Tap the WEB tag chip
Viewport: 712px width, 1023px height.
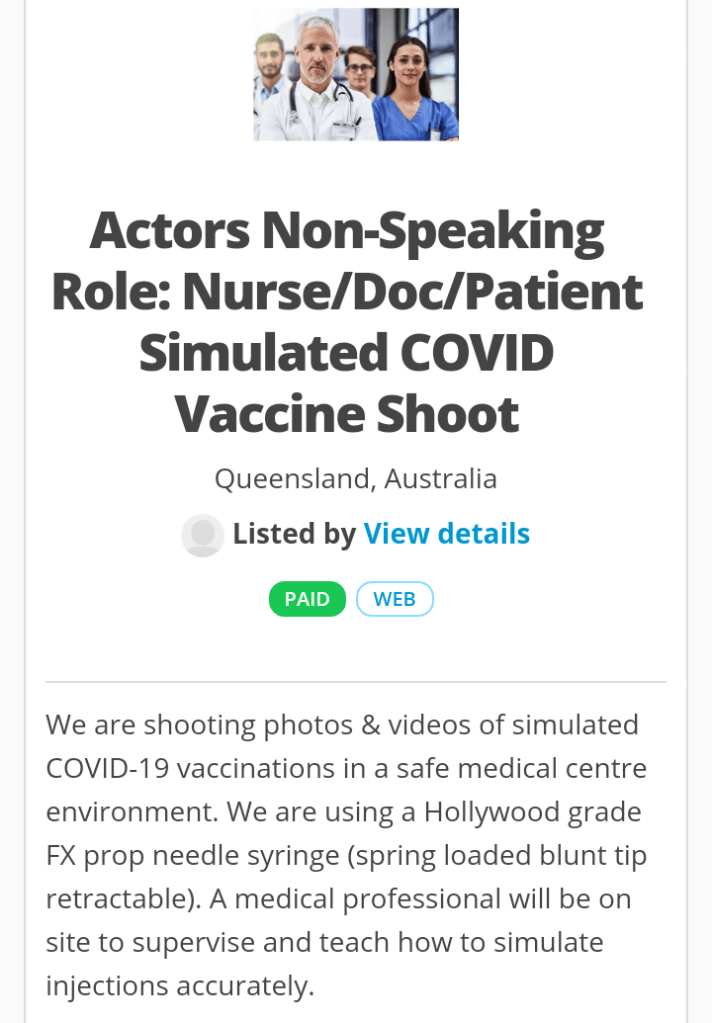394,599
